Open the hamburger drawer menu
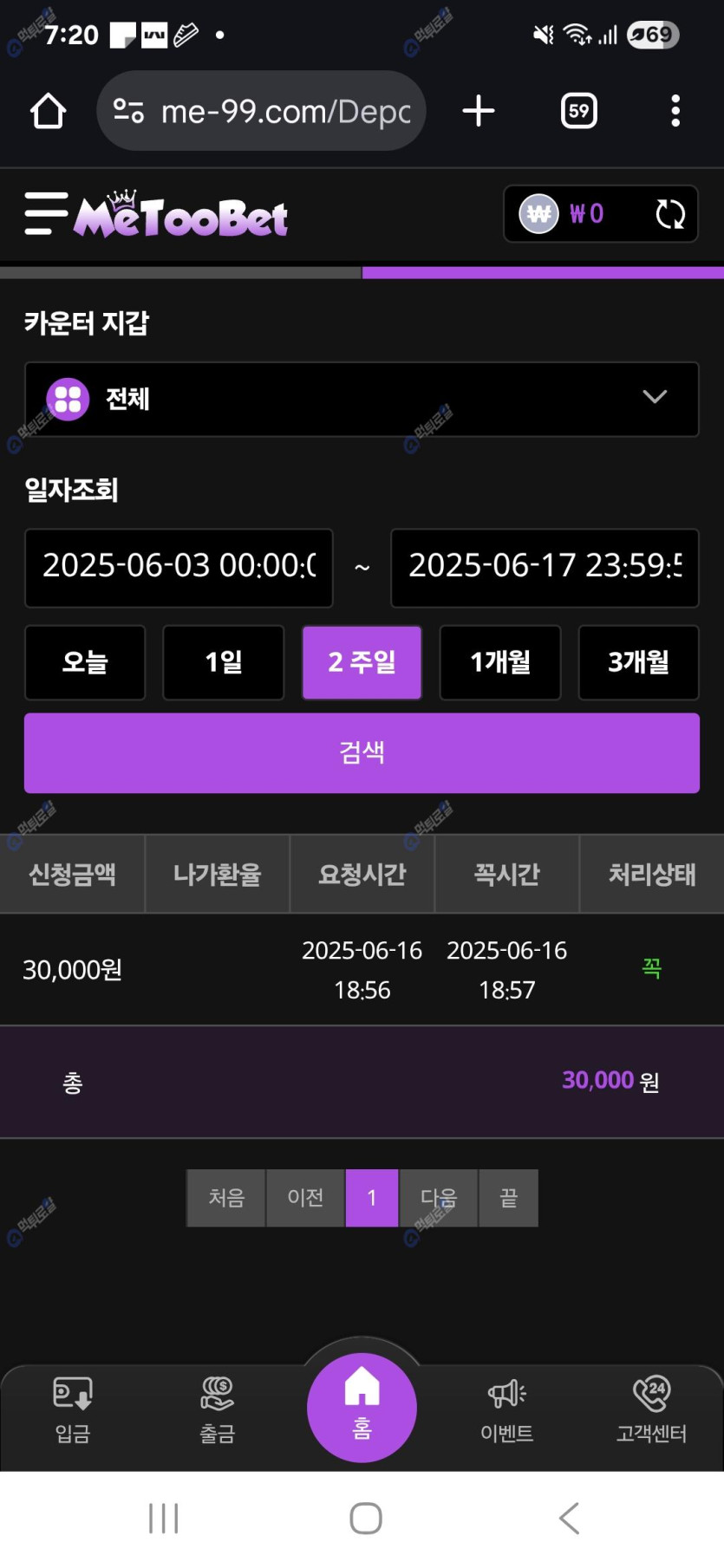 click(x=46, y=213)
